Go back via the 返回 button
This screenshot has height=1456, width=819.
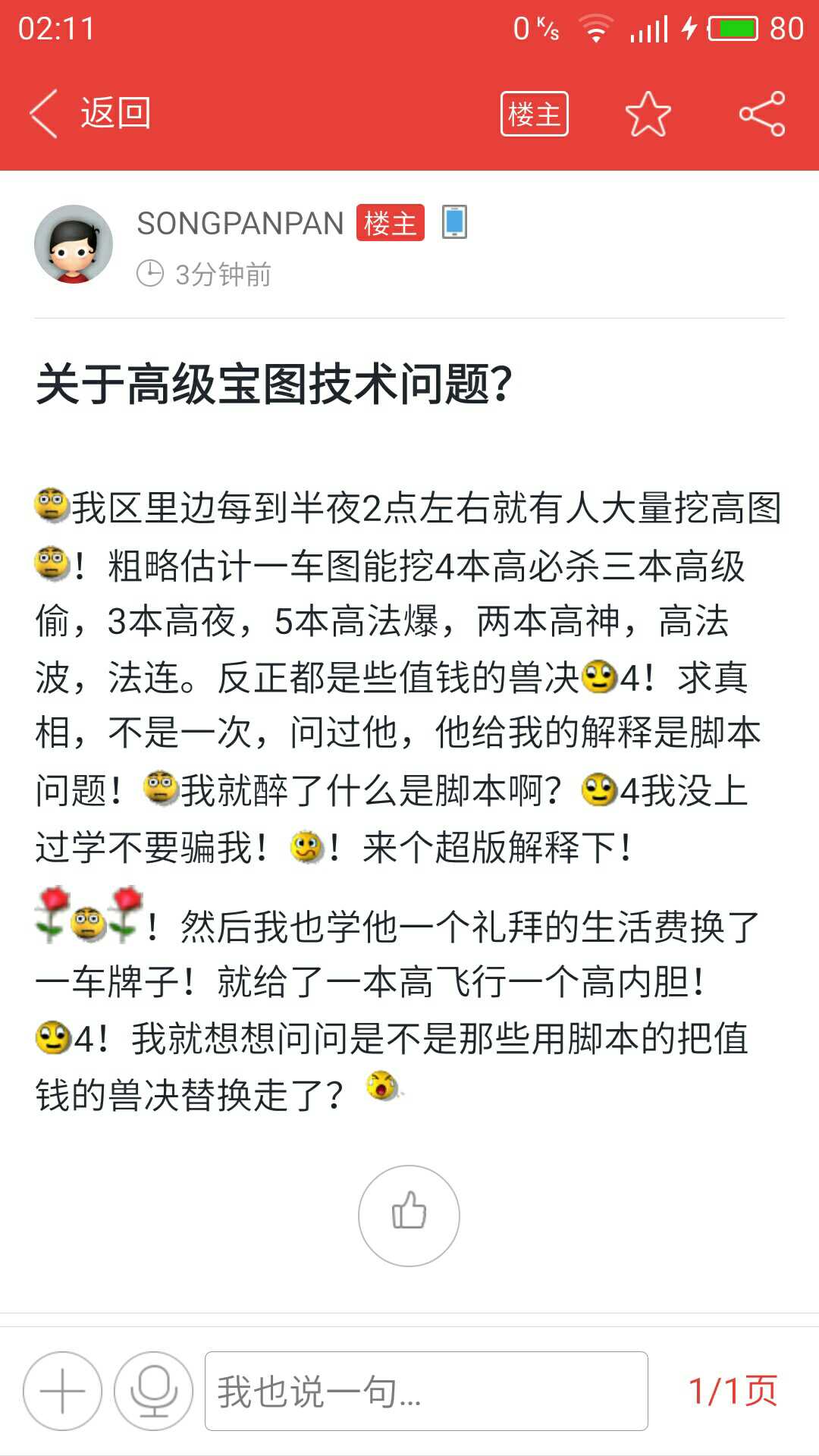click(x=91, y=114)
